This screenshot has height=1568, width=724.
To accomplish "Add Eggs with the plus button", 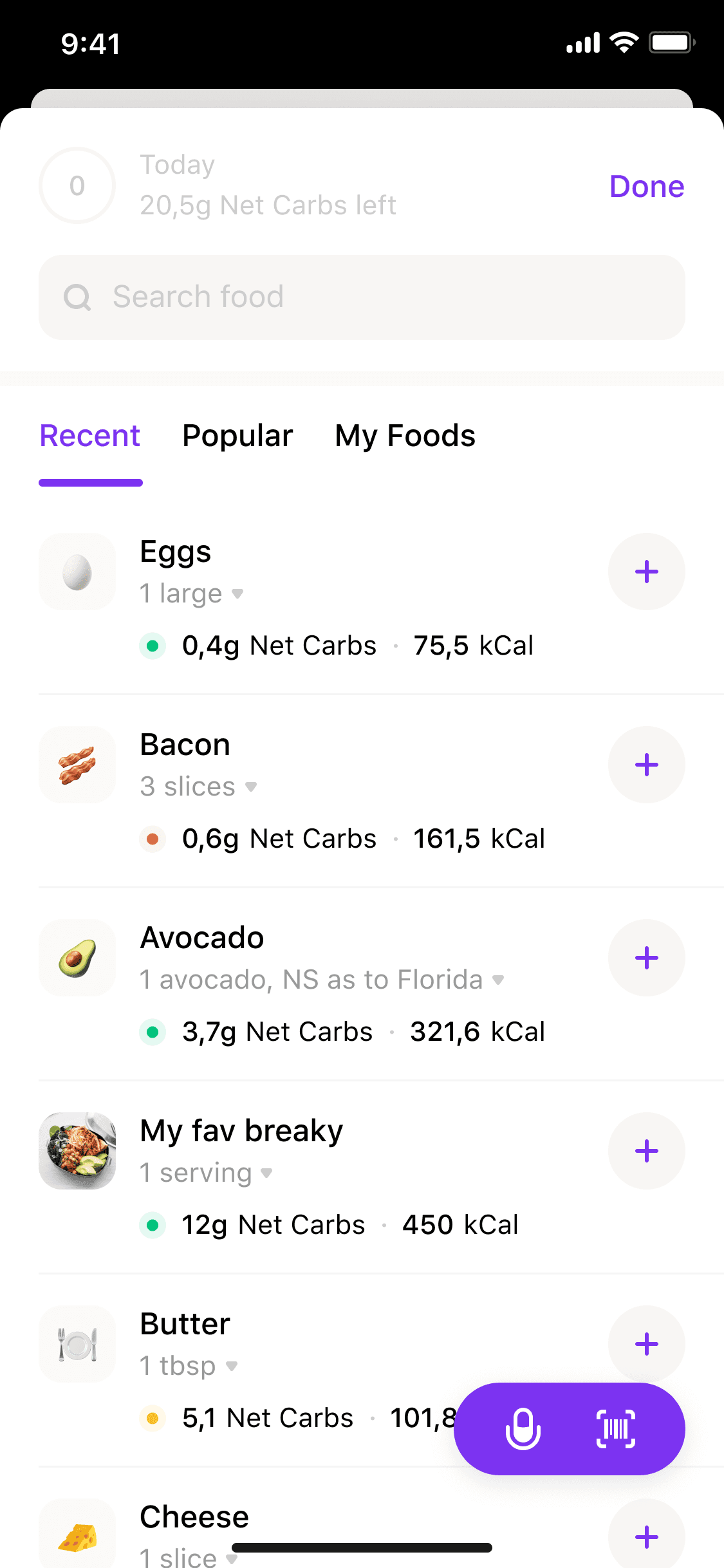I will tap(646, 572).
